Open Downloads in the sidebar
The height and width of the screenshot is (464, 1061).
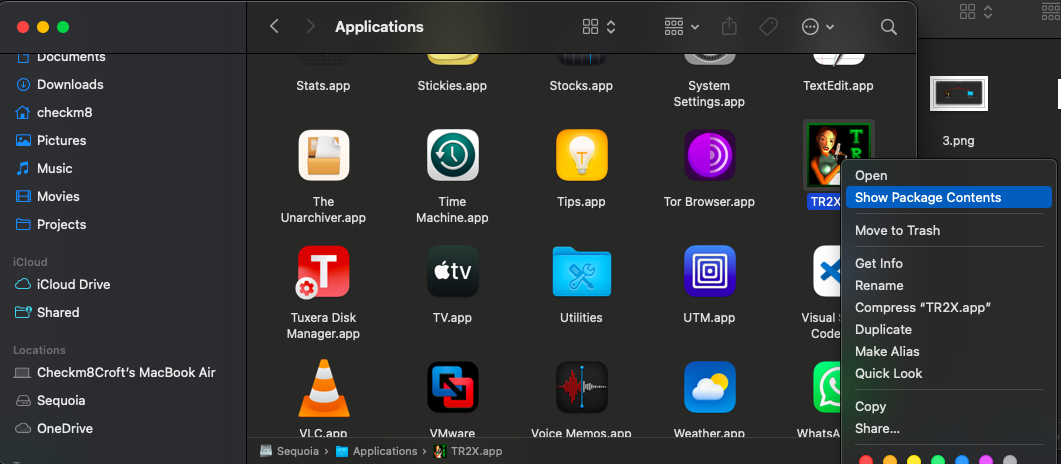tap(70, 84)
